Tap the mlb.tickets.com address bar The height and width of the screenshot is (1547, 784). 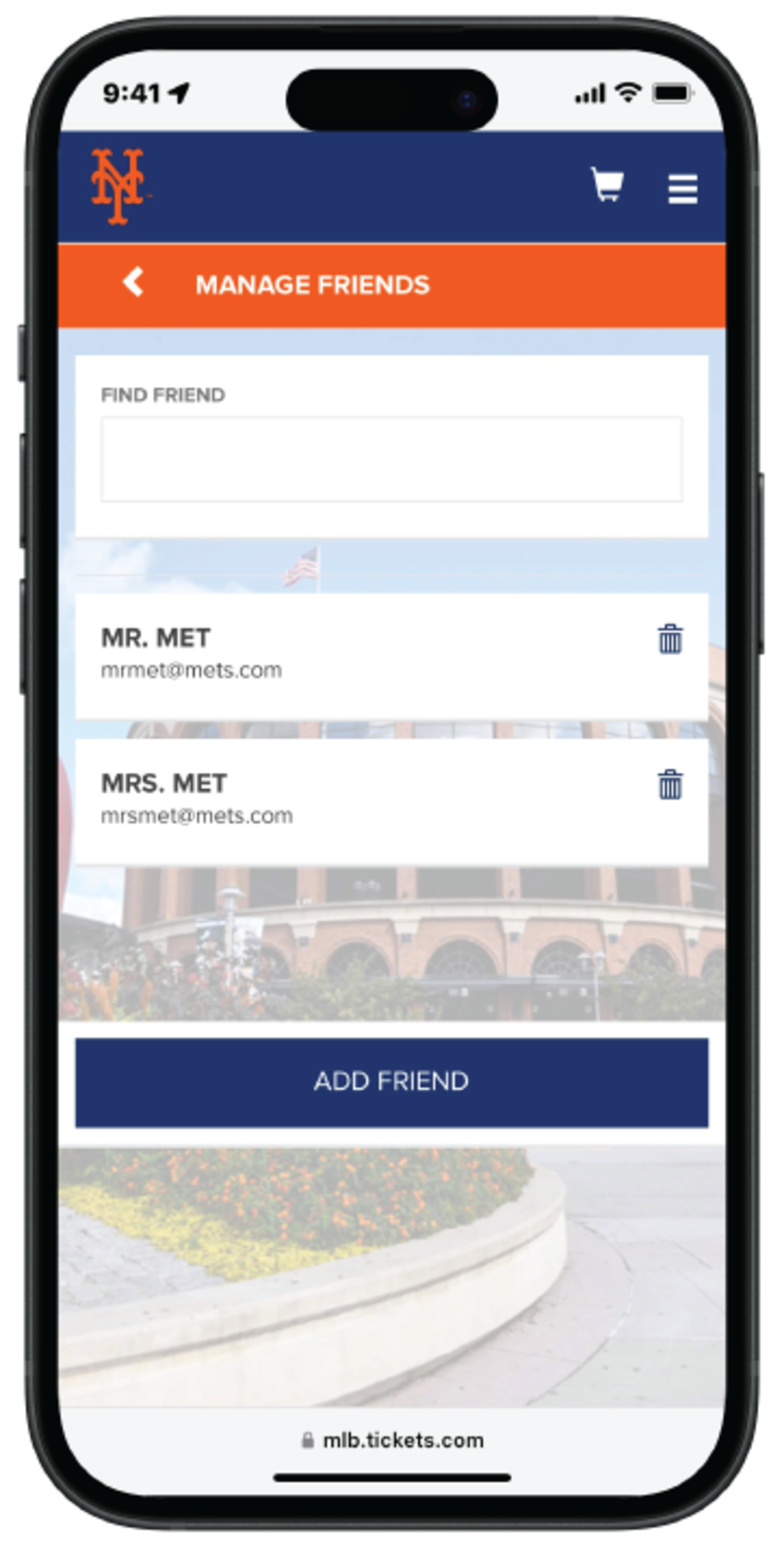[393, 1440]
